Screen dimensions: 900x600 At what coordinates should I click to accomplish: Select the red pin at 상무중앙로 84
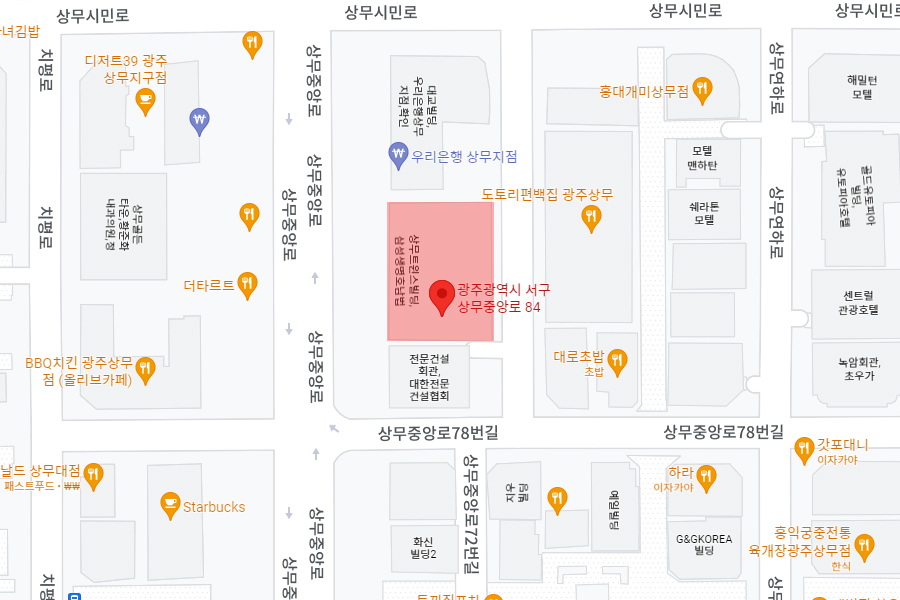pos(441,297)
